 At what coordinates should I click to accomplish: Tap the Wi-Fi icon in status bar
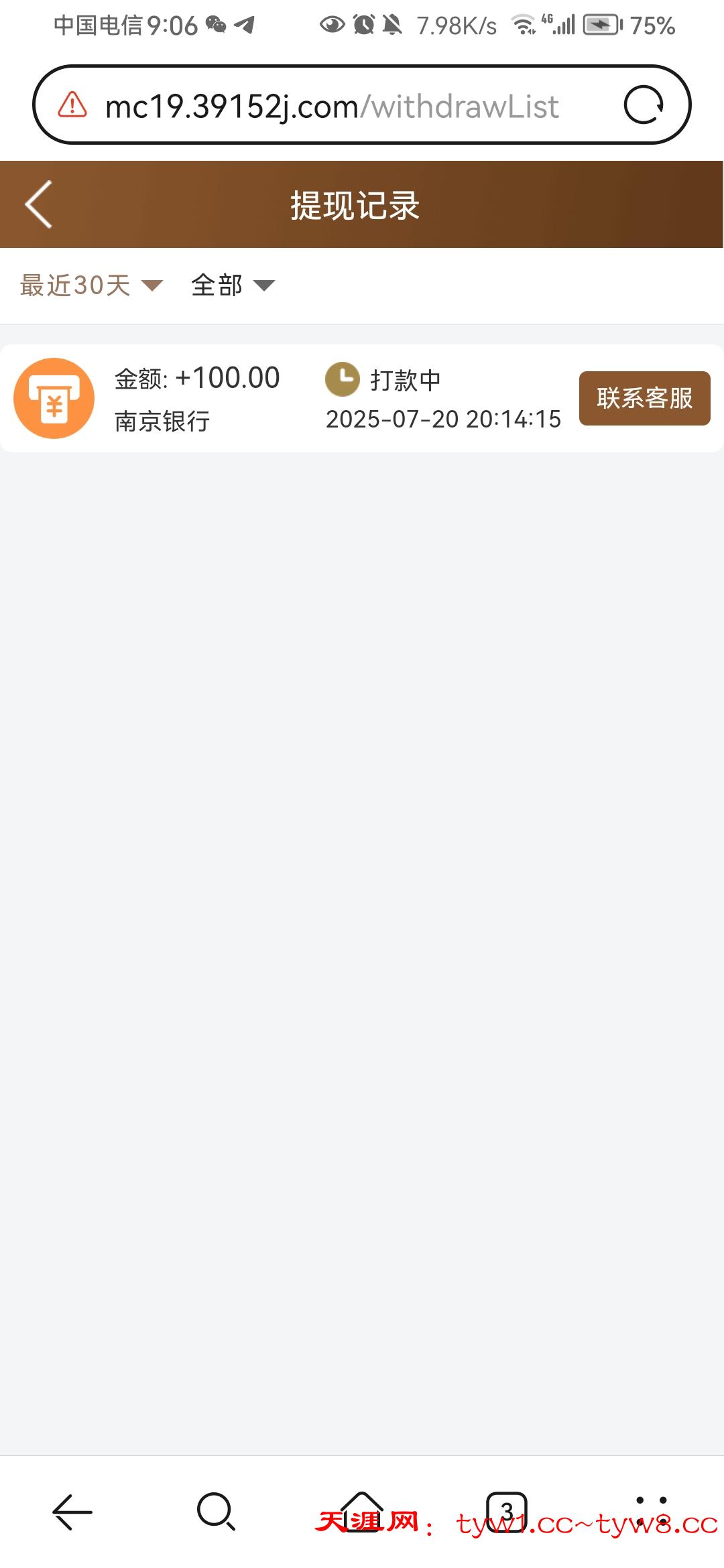click(x=524, y=25)
